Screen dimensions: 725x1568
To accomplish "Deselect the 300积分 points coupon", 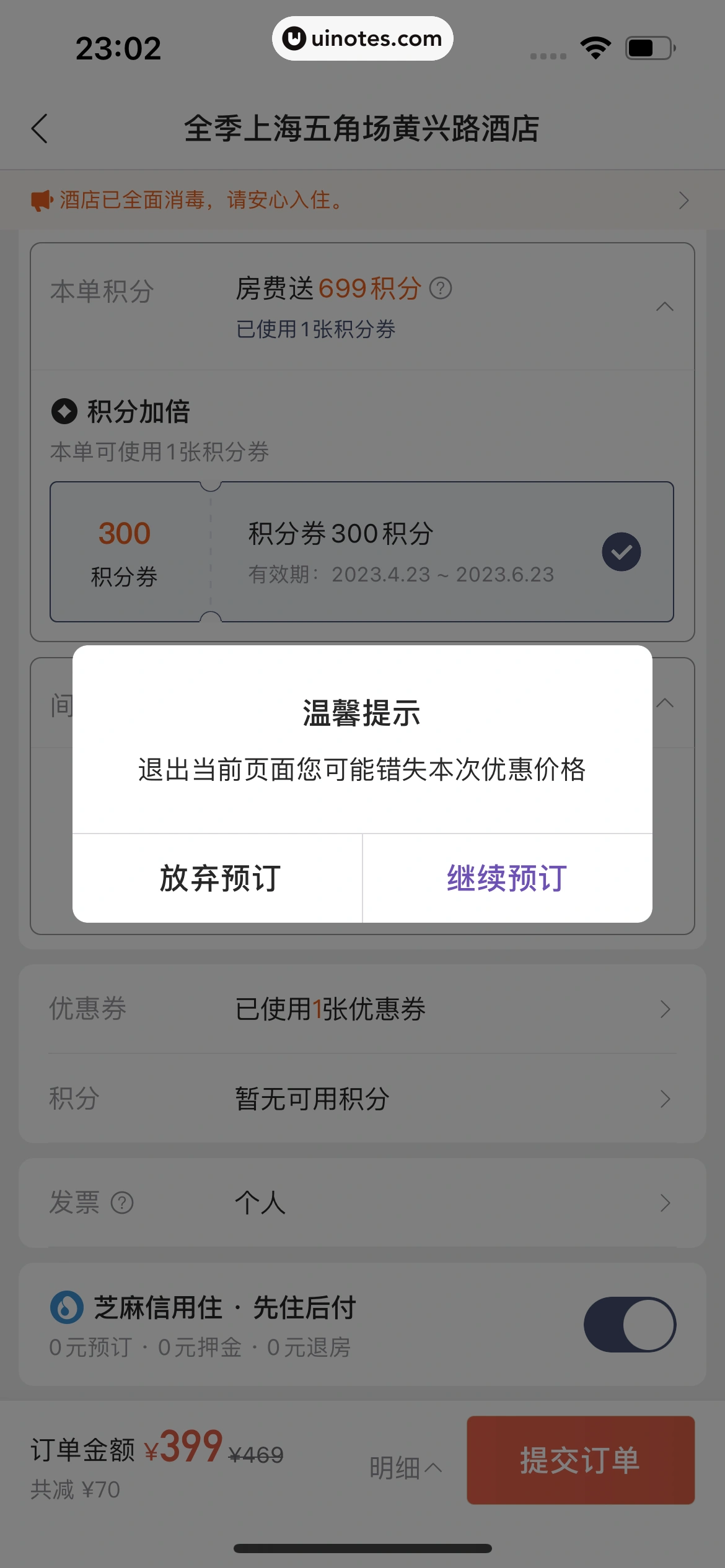I will coord(621,552).
